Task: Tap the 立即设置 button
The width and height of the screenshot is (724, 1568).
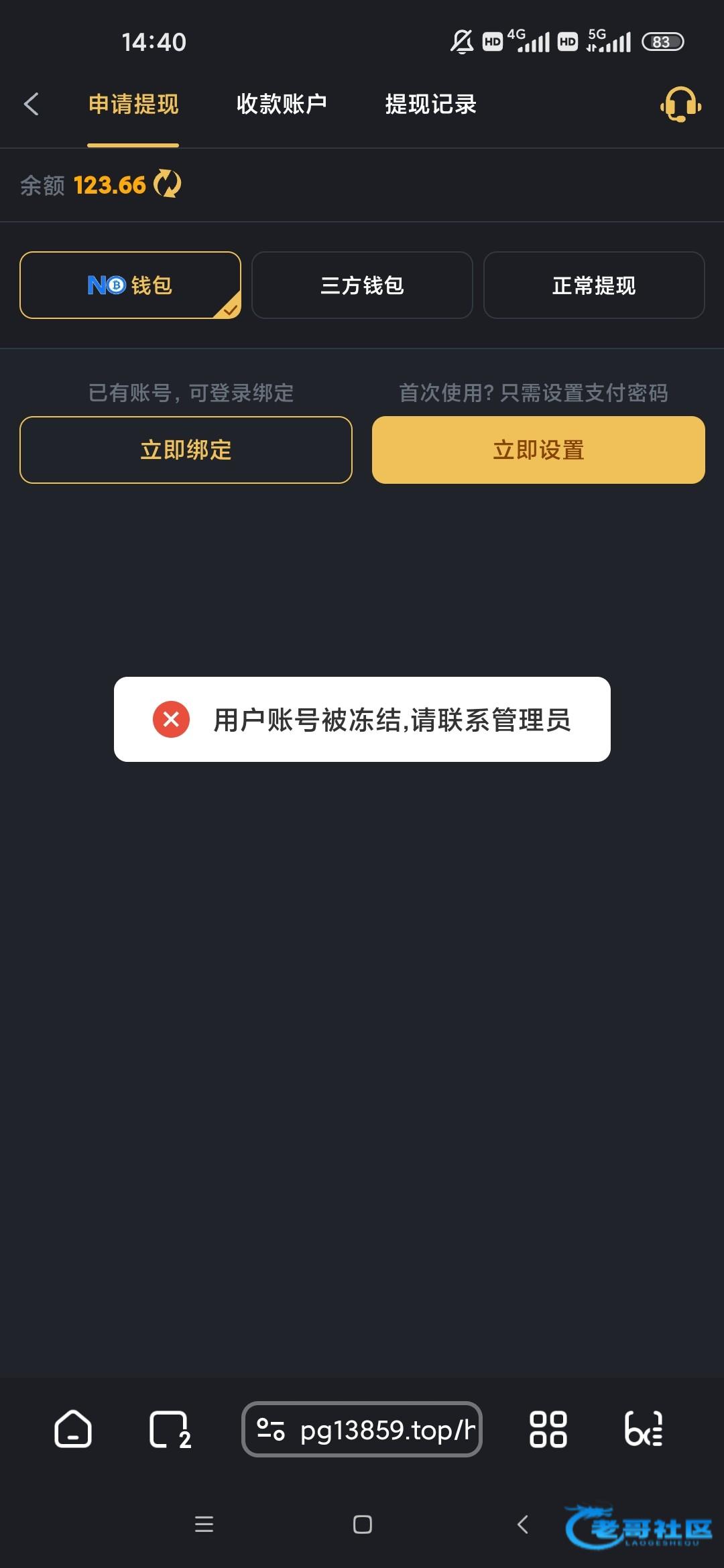Action: pos(538,450)
